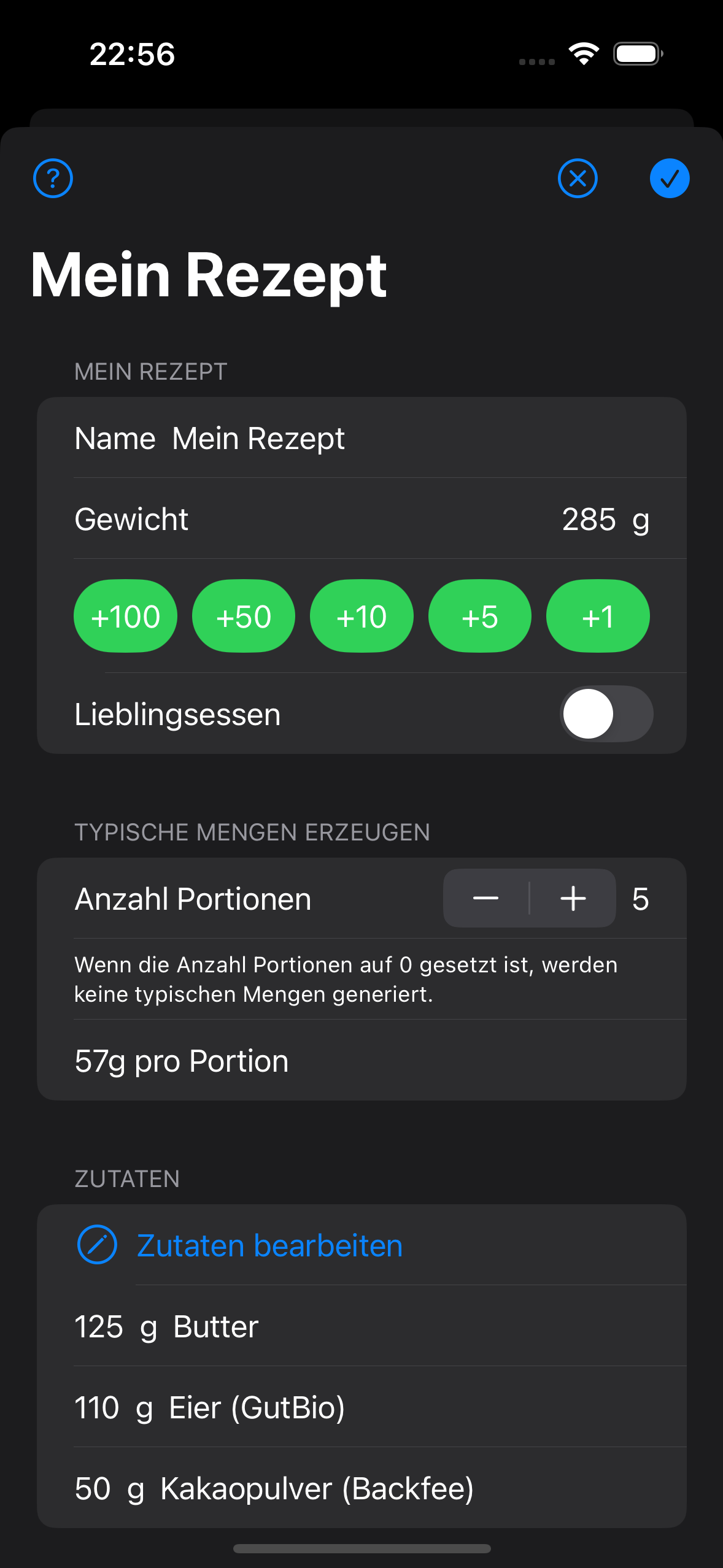The height and width of the screenshot is (1568, 723).
Task: Tap the +50 weight chip
Action: [244, 616]
